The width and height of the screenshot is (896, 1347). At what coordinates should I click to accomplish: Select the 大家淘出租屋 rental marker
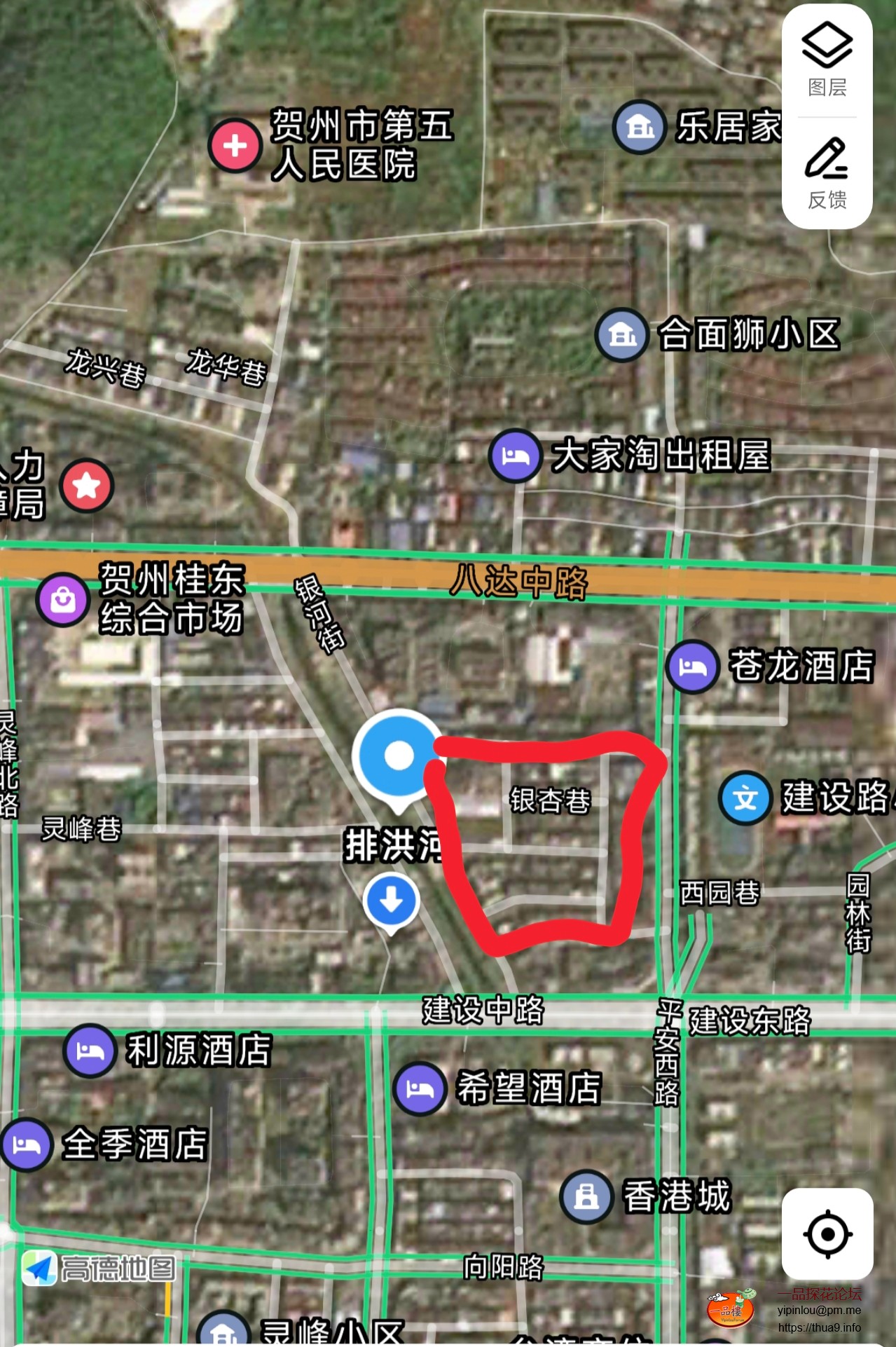click(515, 456)
